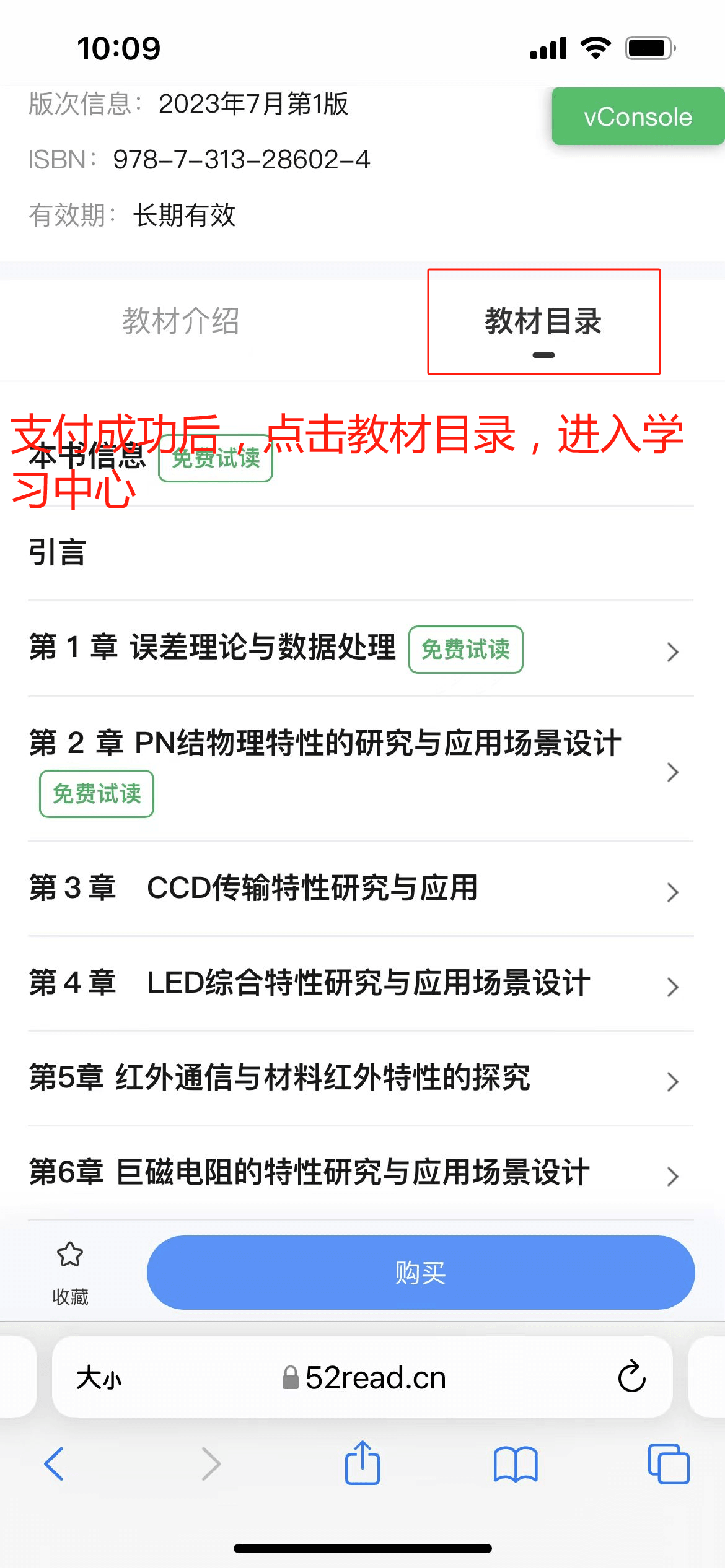Open chapter 5 红外通信与材料红外特性
This screenshot has height=1568, width=725.
click(x=361, y=1078)
